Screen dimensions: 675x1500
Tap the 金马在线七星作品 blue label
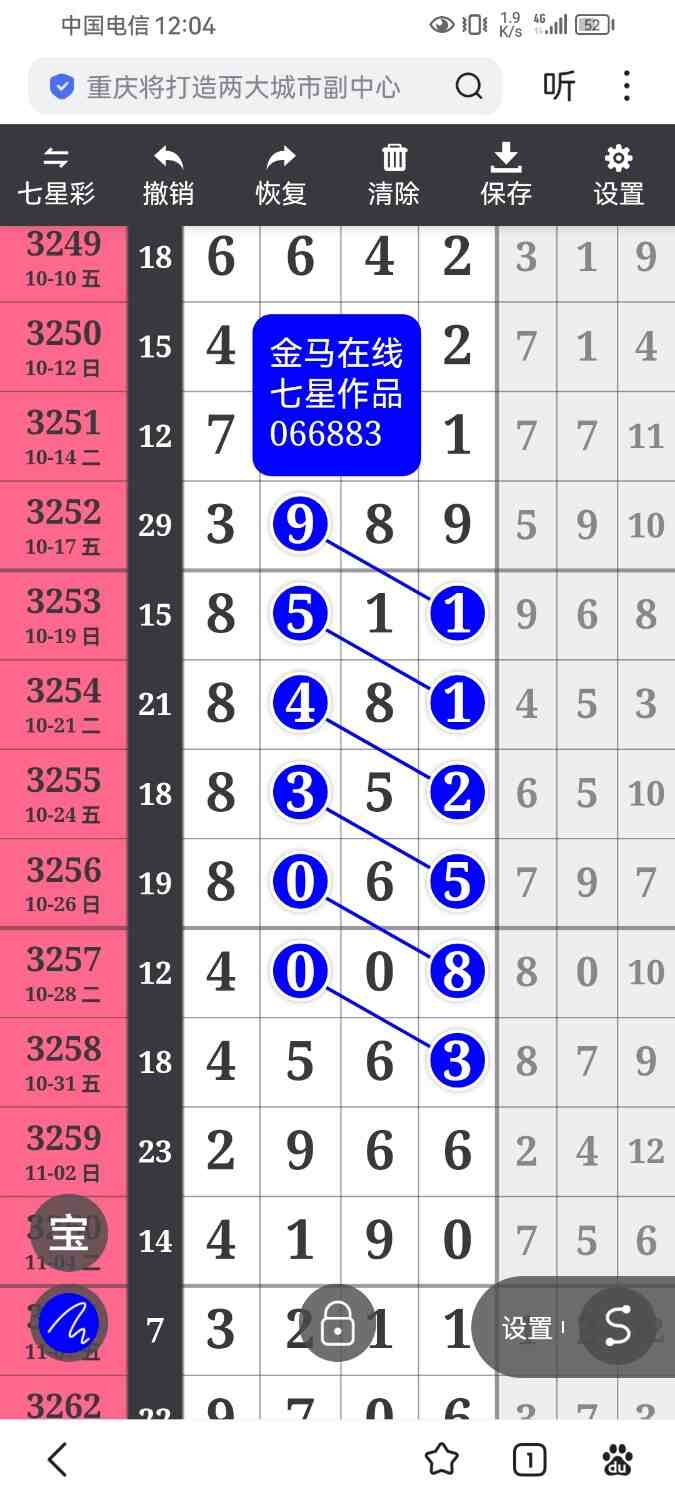(336, 394)
